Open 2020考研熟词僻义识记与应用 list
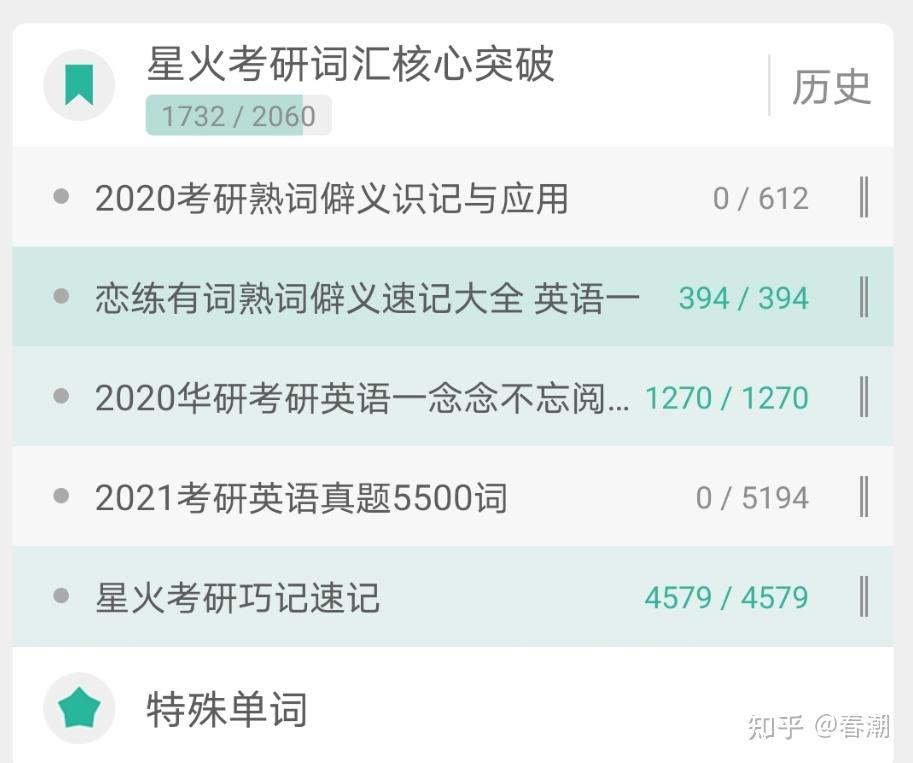 331,198
